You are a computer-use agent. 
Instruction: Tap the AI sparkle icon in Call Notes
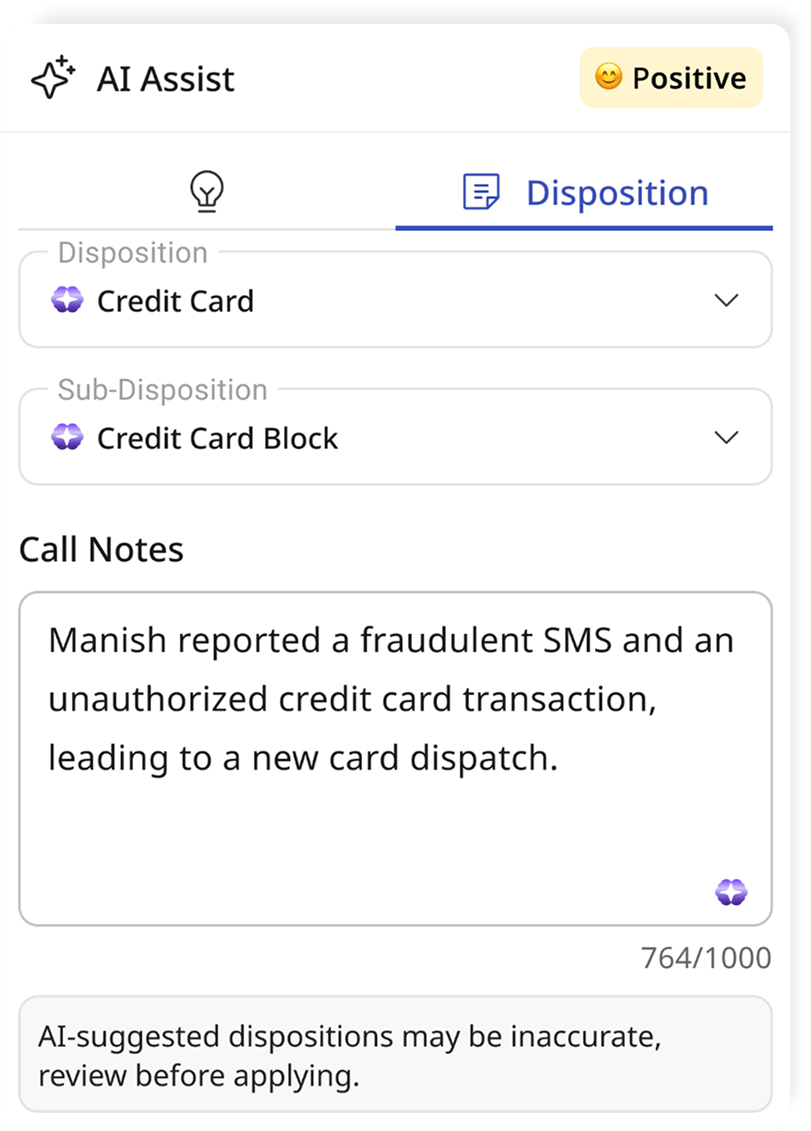point(731,892)
